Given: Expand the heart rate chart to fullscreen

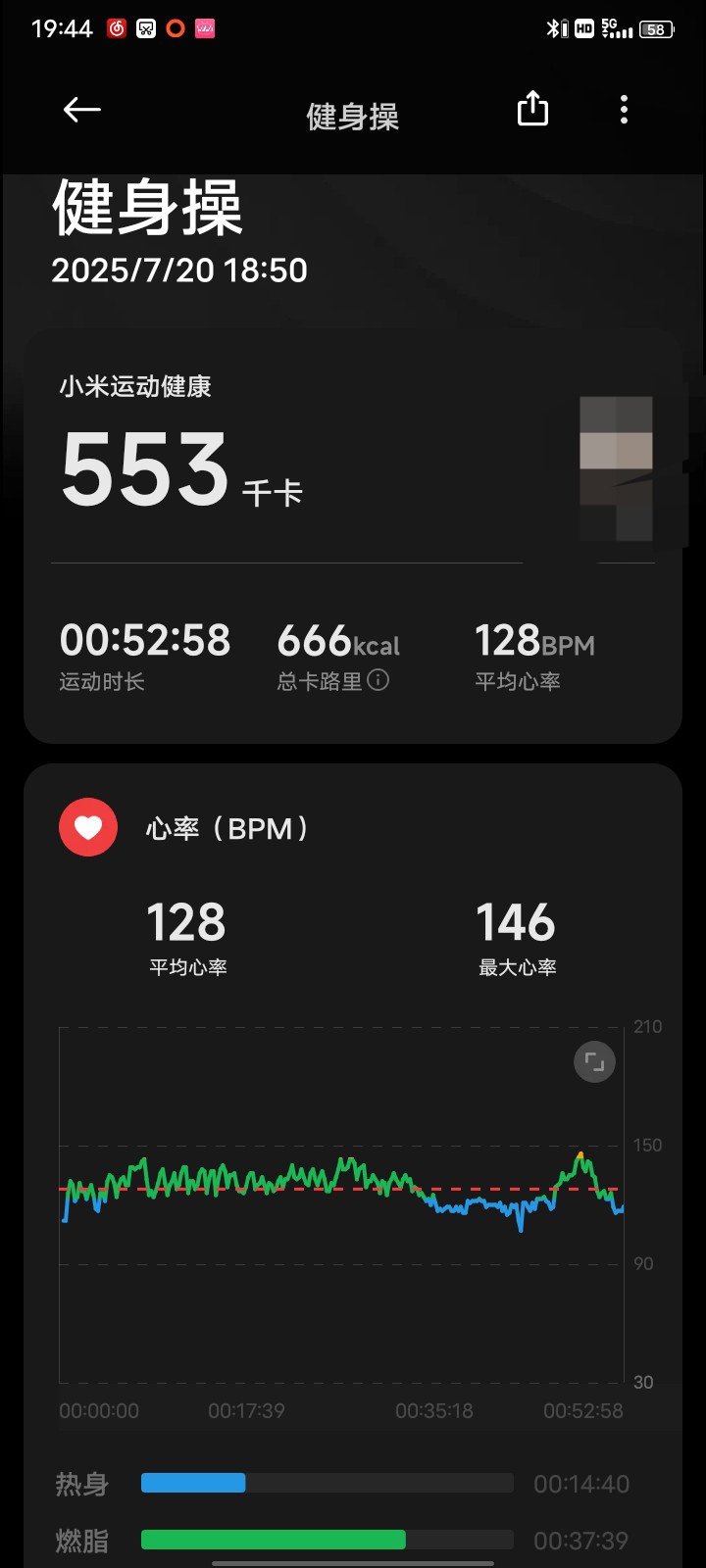Looking at the screenshot, I should point(594,1062).
